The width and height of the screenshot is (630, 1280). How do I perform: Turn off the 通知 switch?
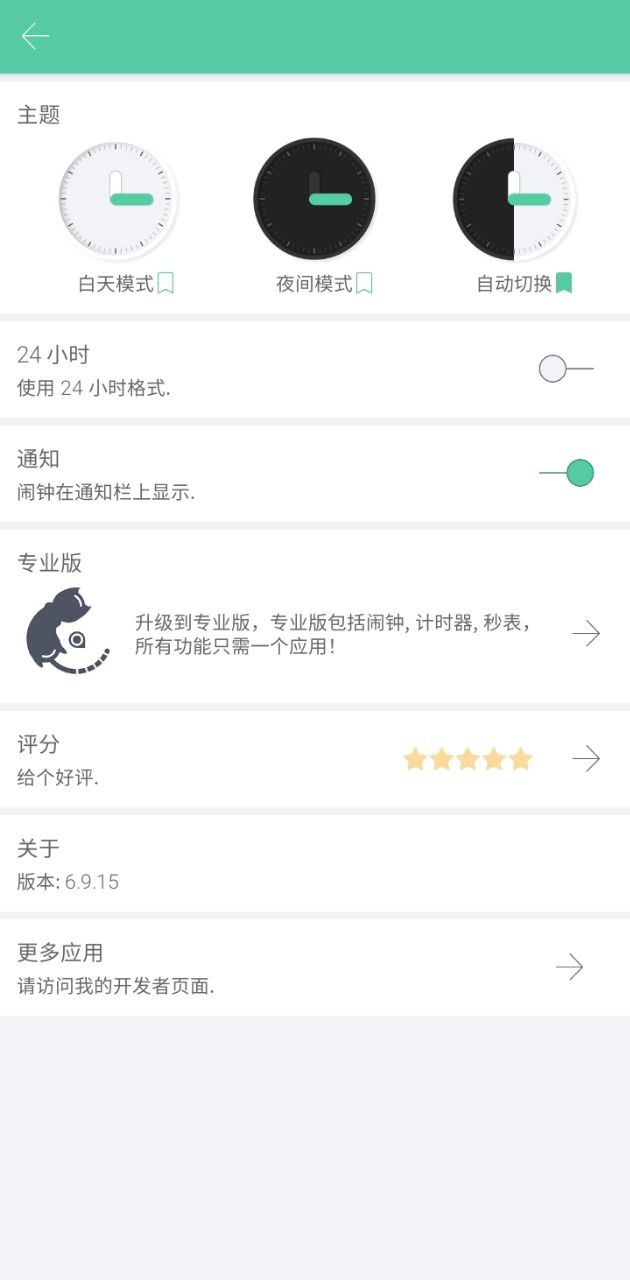567,473
